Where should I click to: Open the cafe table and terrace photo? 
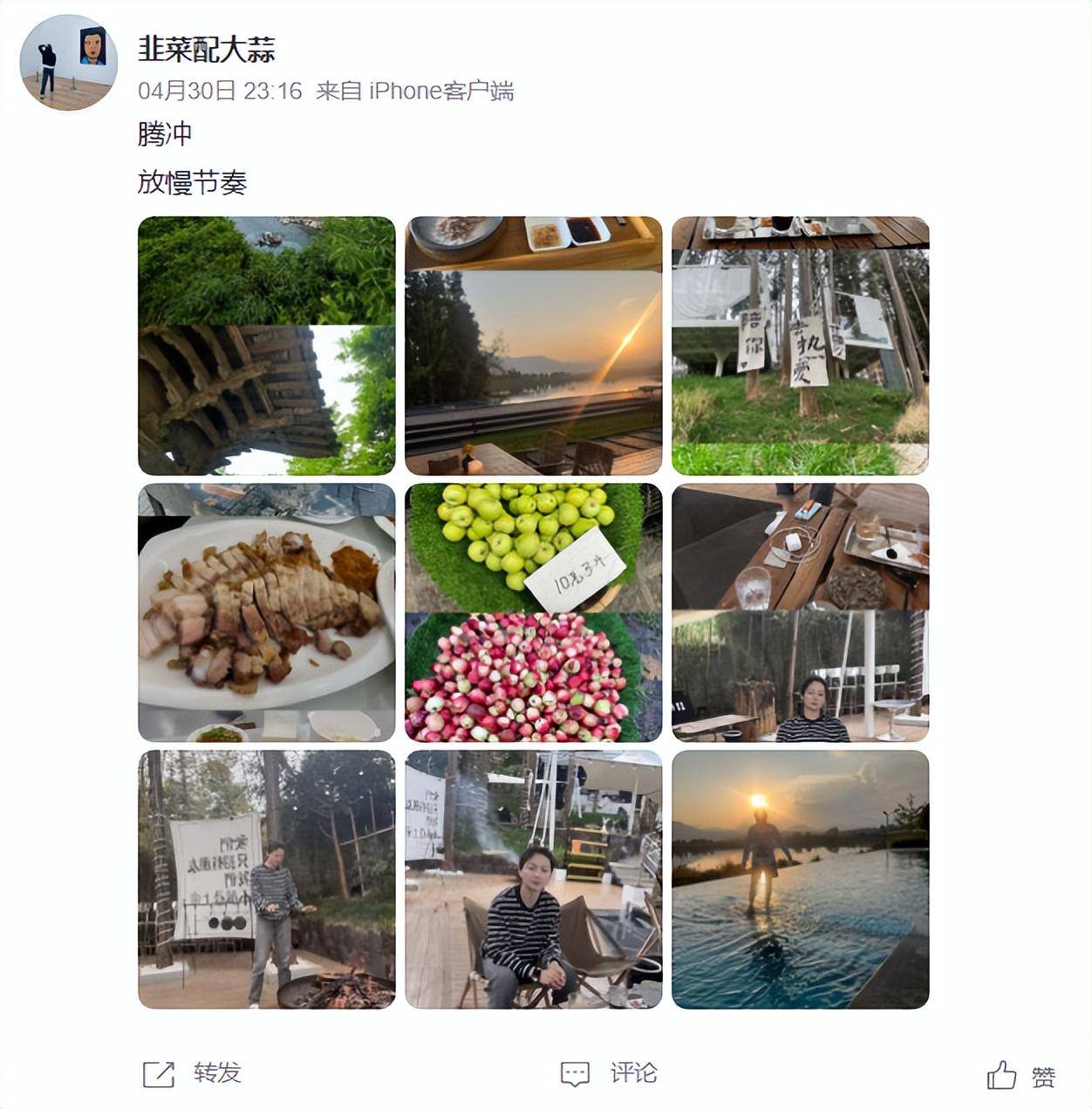tap(800, 612)
